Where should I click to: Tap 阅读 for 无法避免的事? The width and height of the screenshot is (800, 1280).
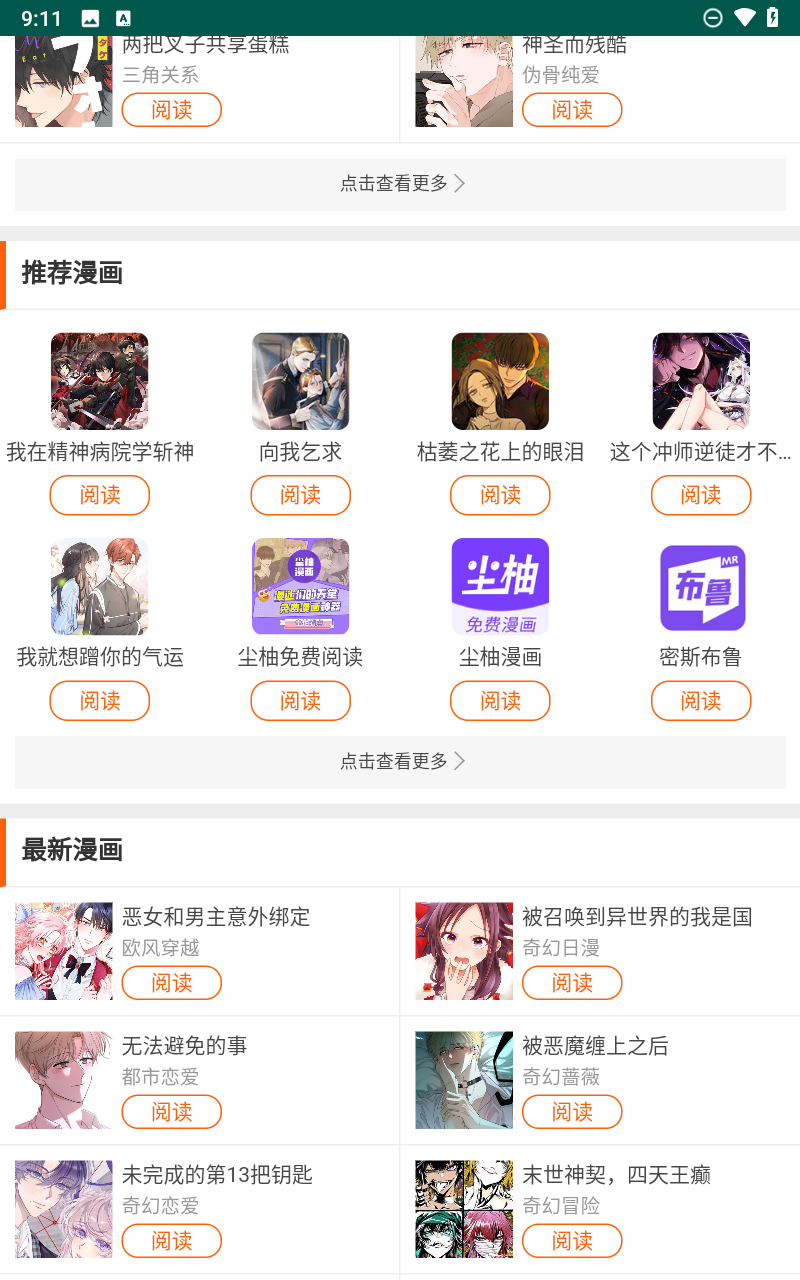pos(171,1112)
